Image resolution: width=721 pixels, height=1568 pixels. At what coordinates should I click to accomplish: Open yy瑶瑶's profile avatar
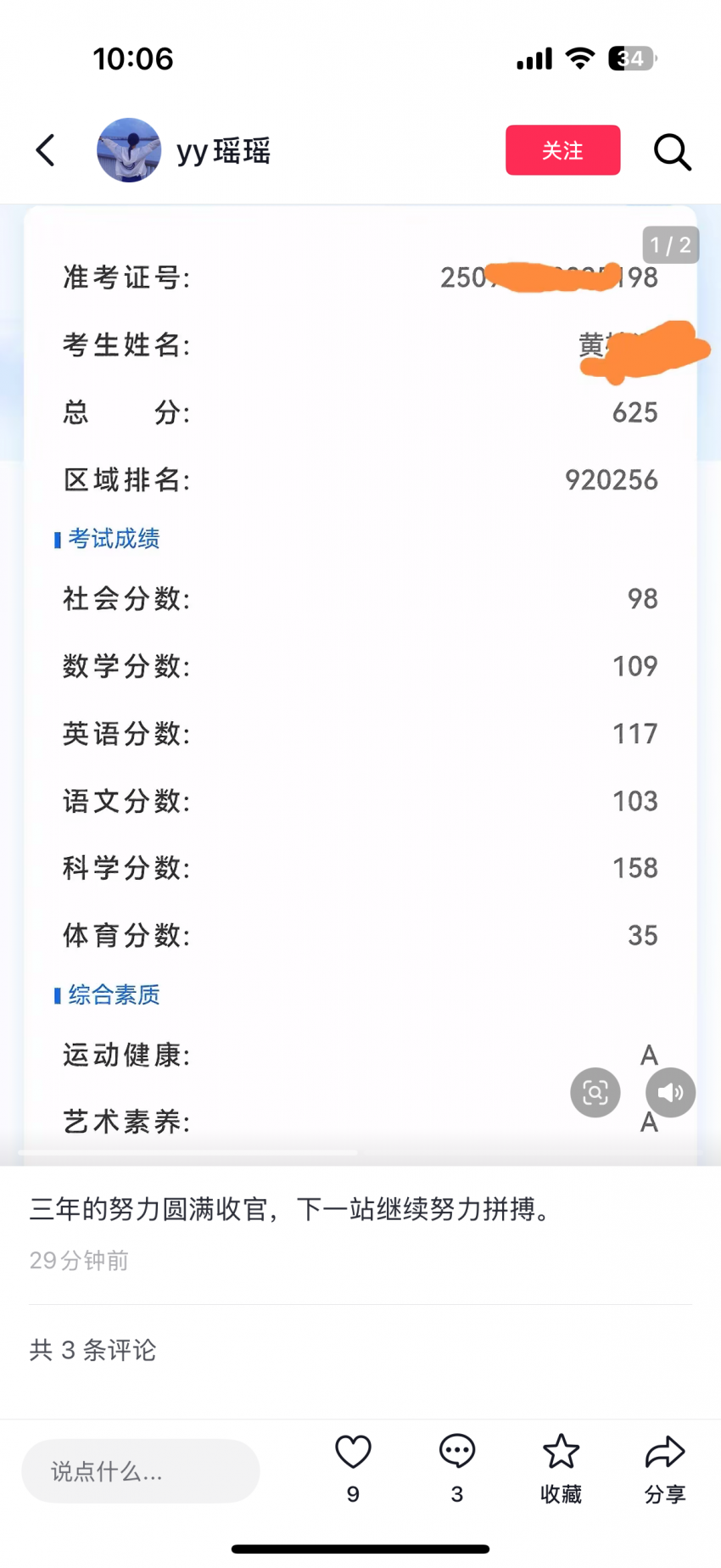click(129, 150)
